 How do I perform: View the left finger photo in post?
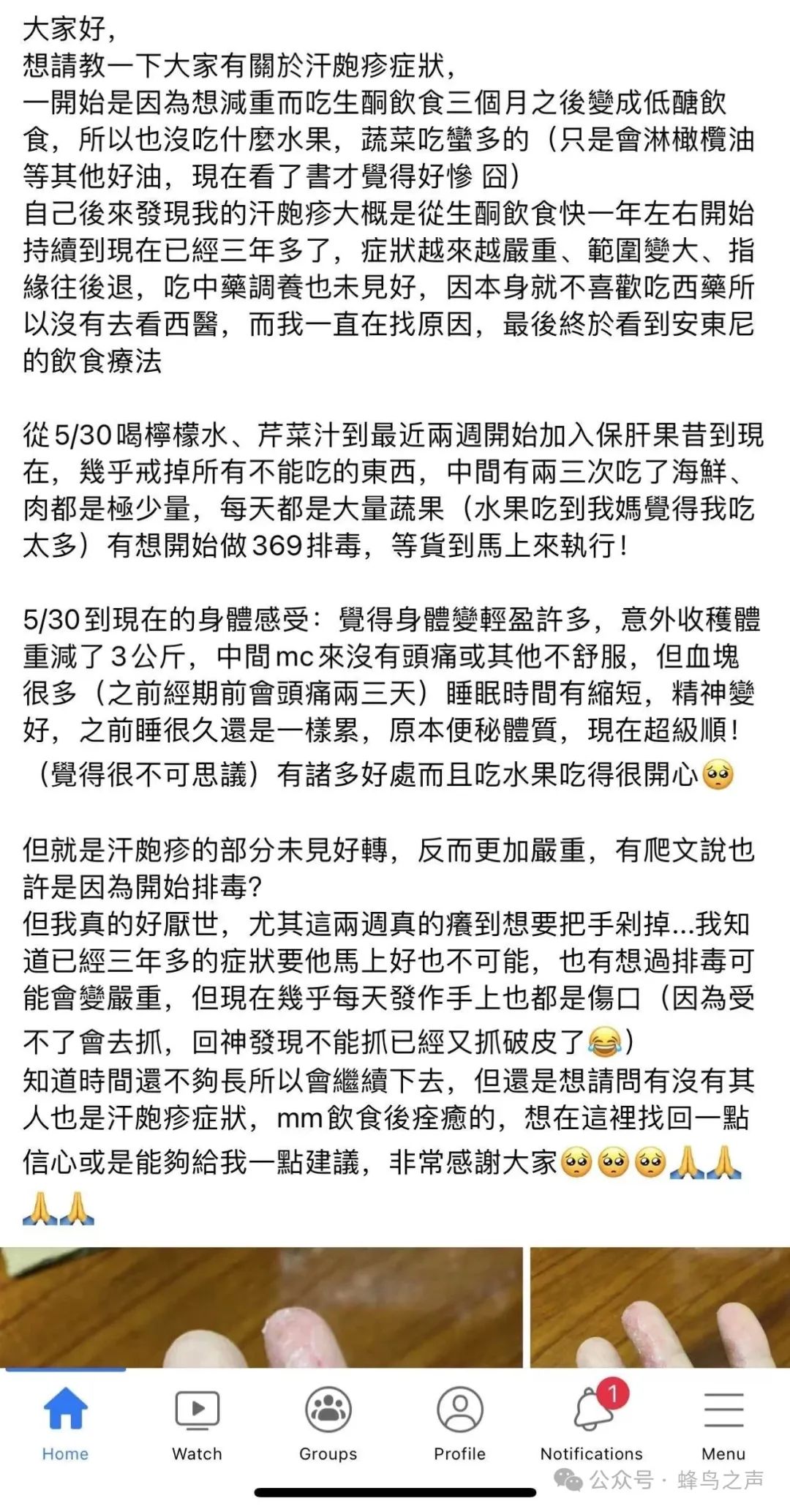261,1308
